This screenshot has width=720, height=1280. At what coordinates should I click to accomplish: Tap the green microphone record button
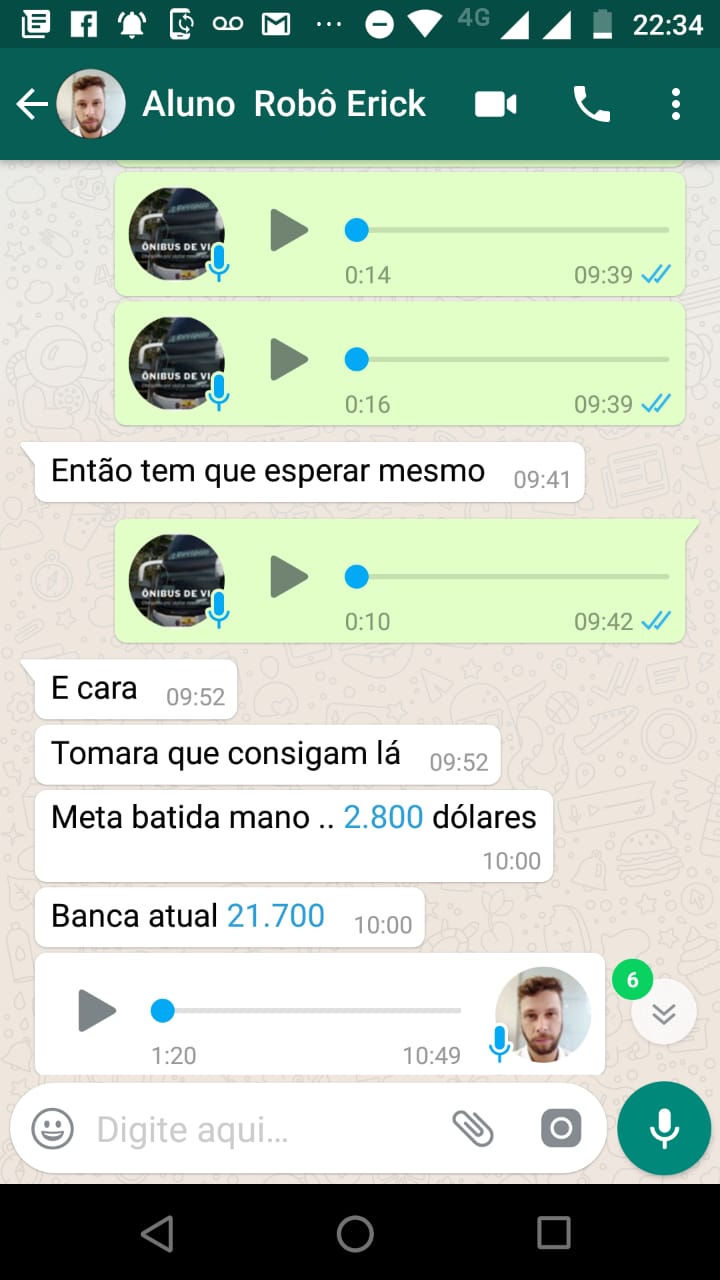(x=664, y=1128)
